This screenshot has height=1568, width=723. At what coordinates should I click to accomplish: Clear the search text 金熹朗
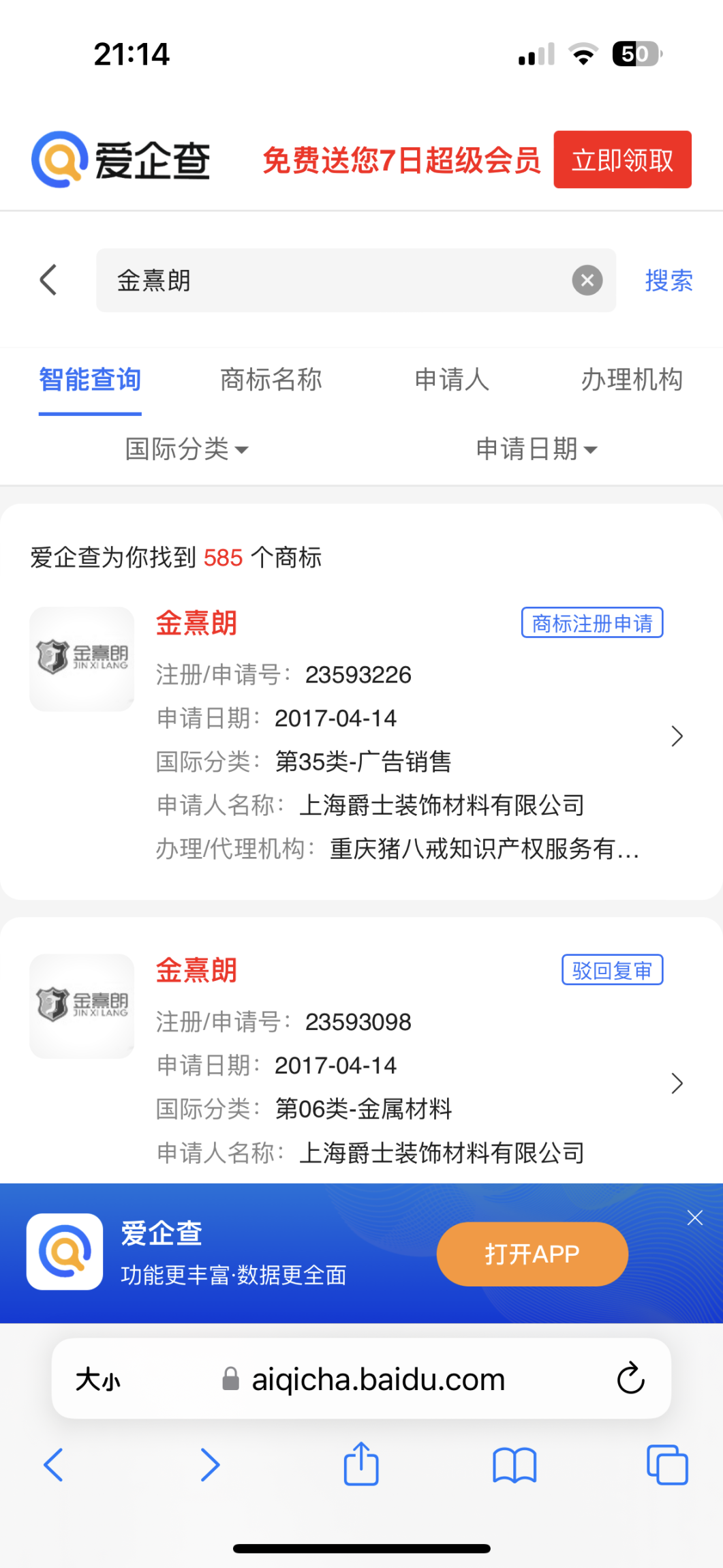587,280
